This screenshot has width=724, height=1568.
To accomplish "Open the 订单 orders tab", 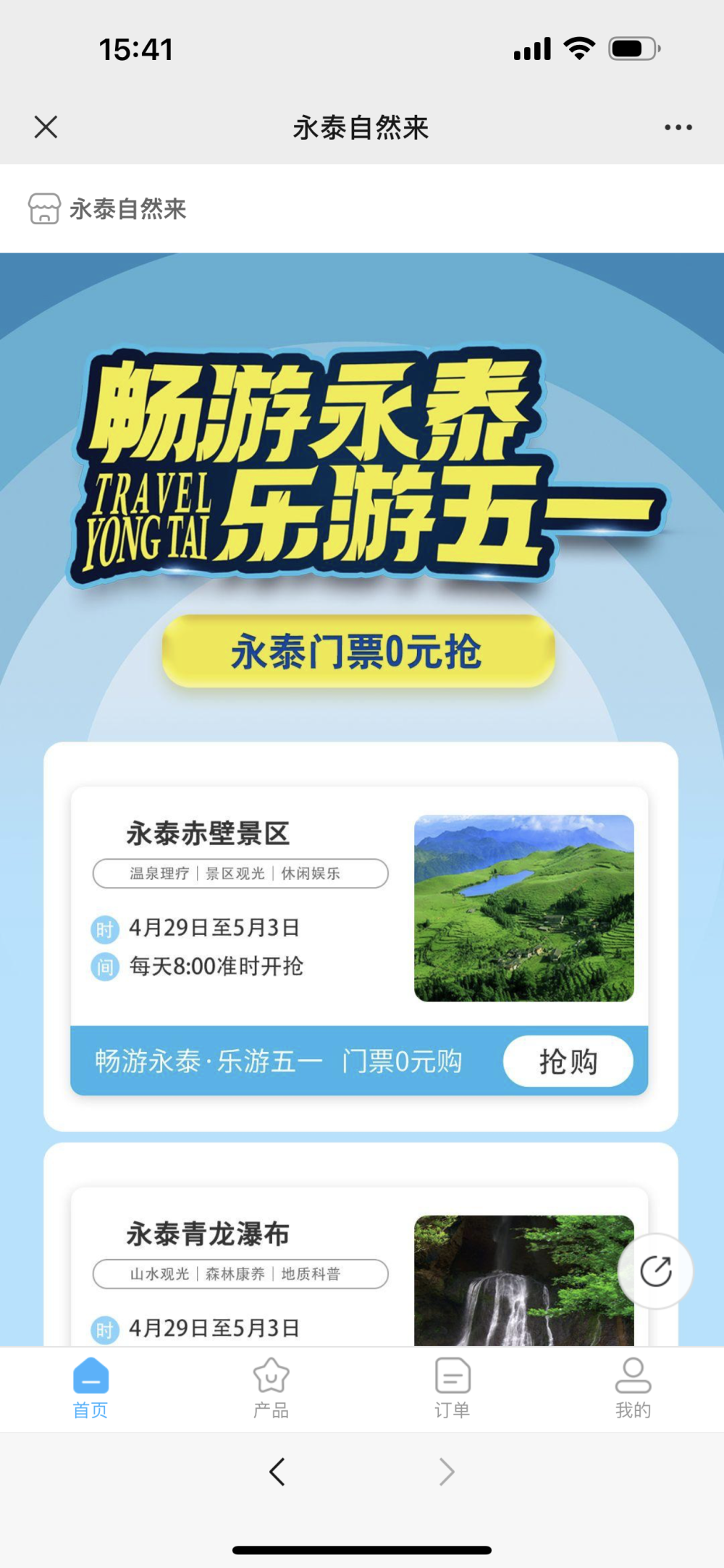I will pyautogui.click(x=452, y=1388).
